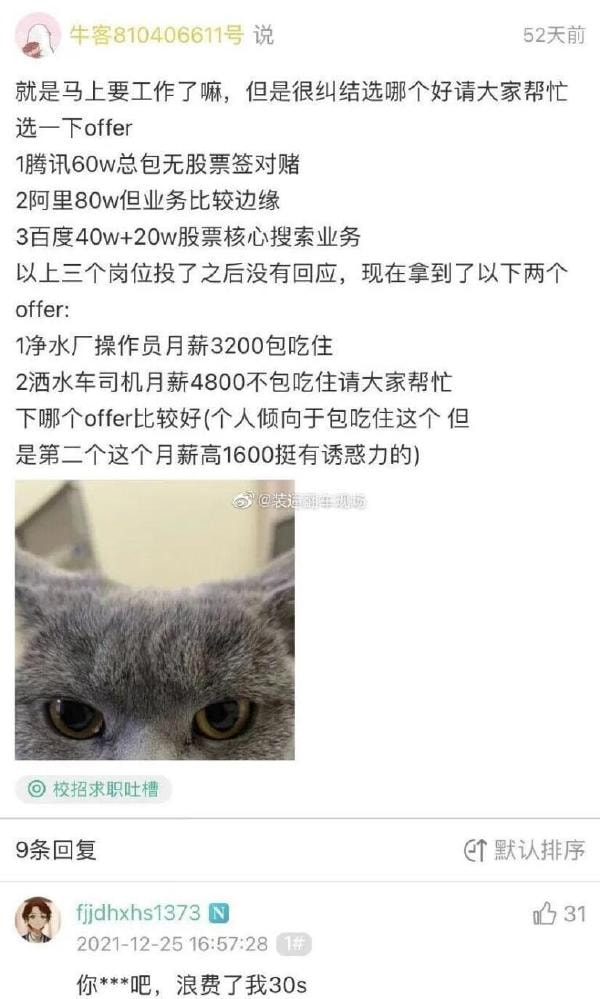This screenshot has width=600, height=999.
Task: Tap the post author's avatar
Action: (38, 37)
